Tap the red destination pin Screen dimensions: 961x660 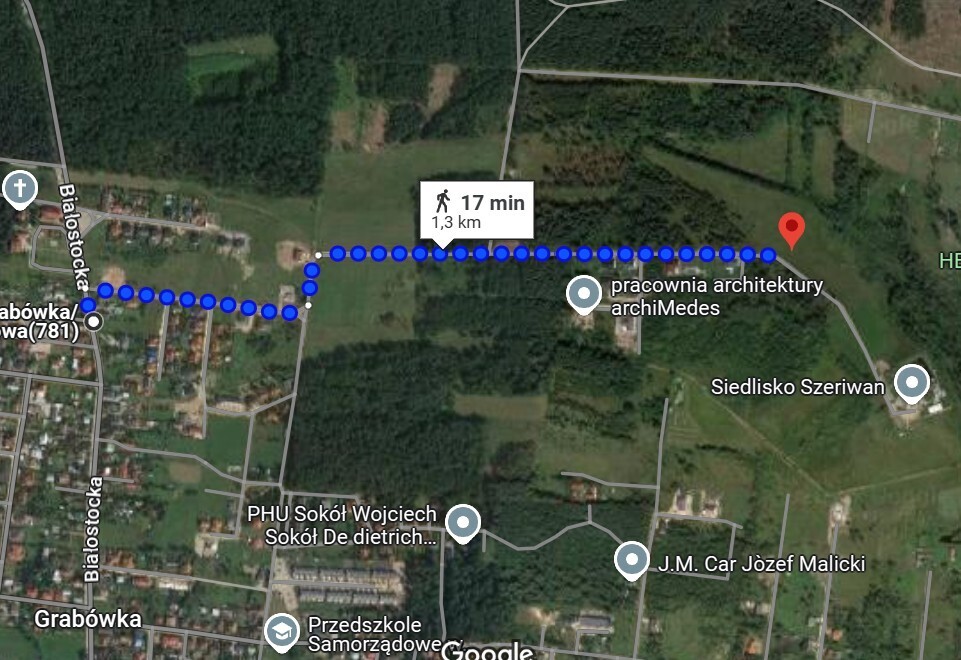792,229
